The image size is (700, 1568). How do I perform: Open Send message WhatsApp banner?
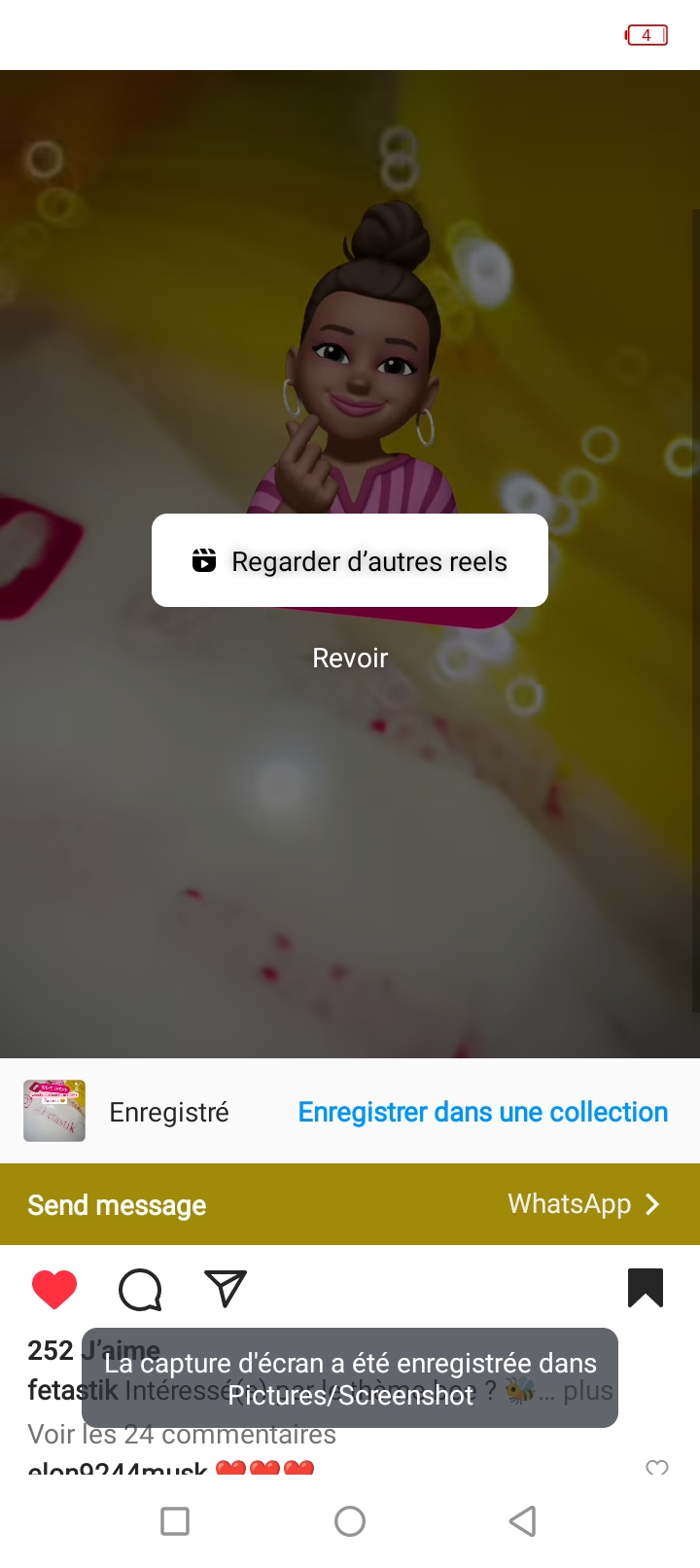point(350,1204)
